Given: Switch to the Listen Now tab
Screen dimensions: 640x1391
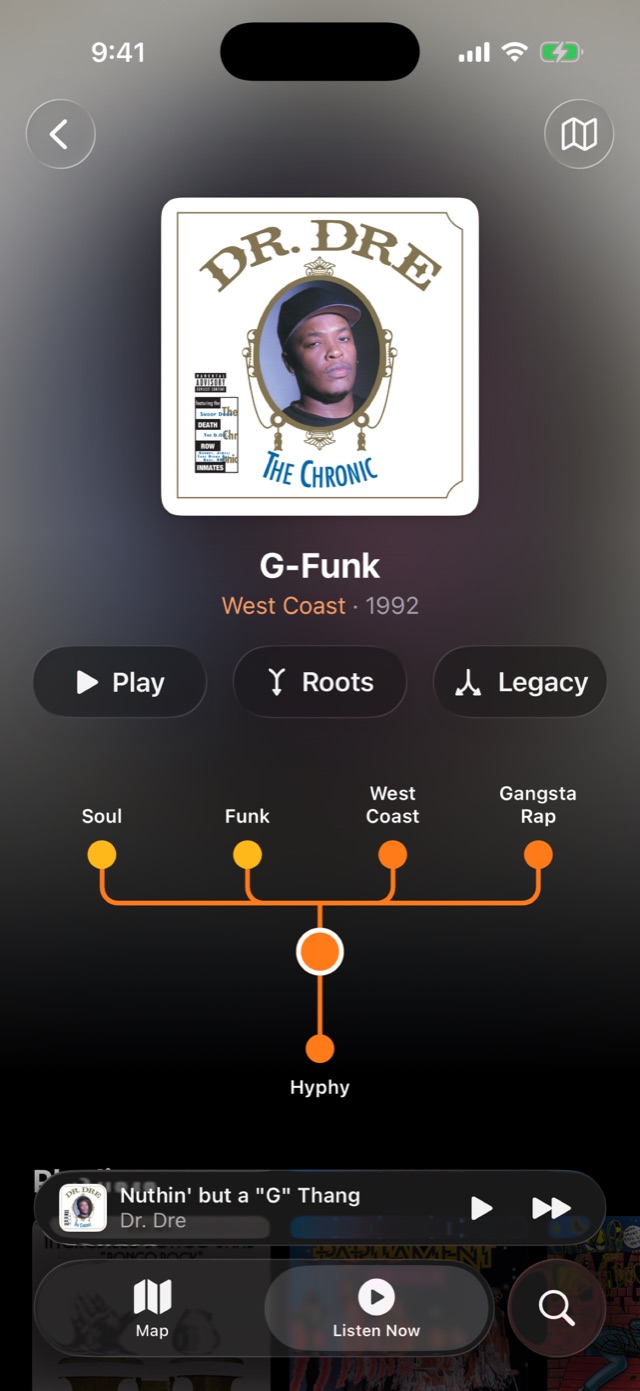Looking at the screenshot, I should [376, 1308].
